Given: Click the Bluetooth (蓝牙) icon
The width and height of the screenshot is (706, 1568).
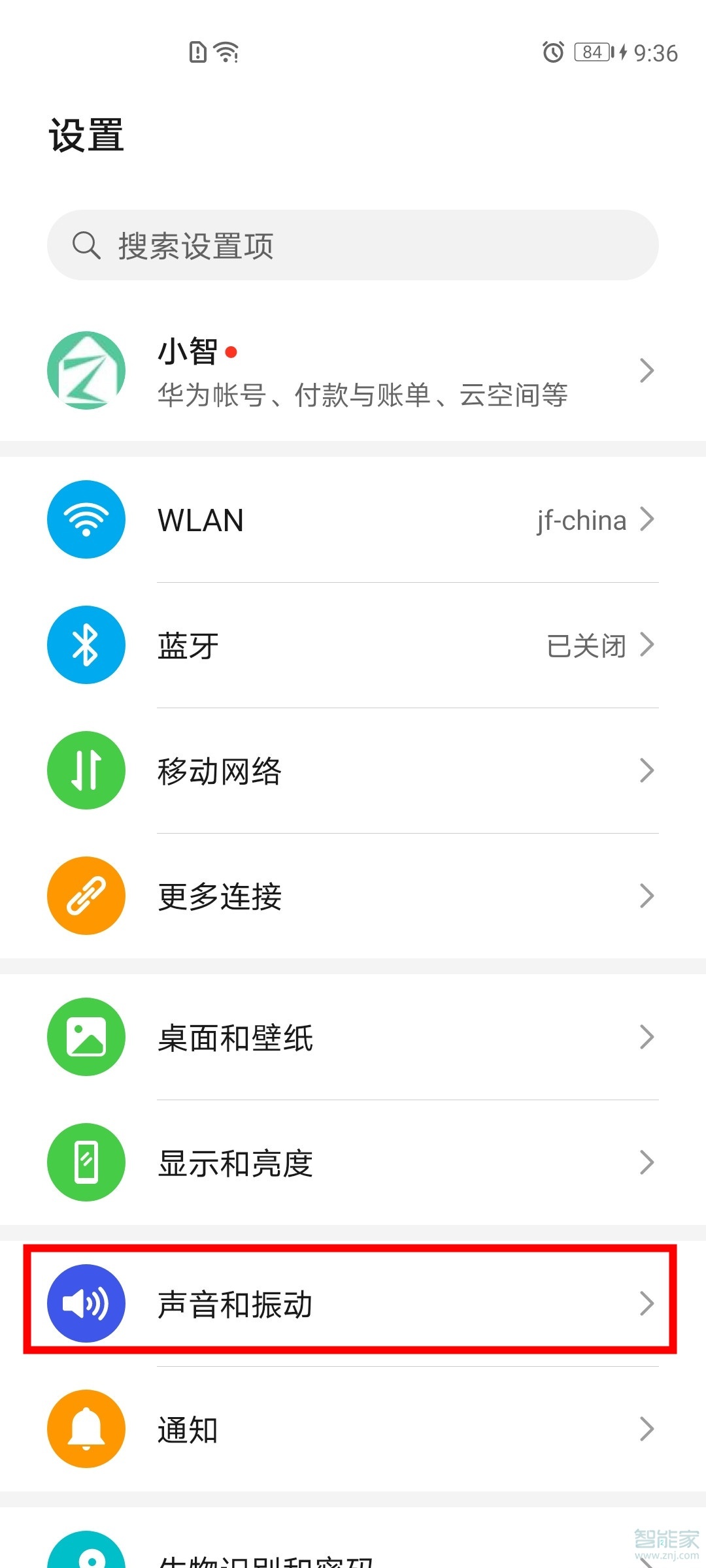Looking at the screenshot, I should tap(86, 645).
